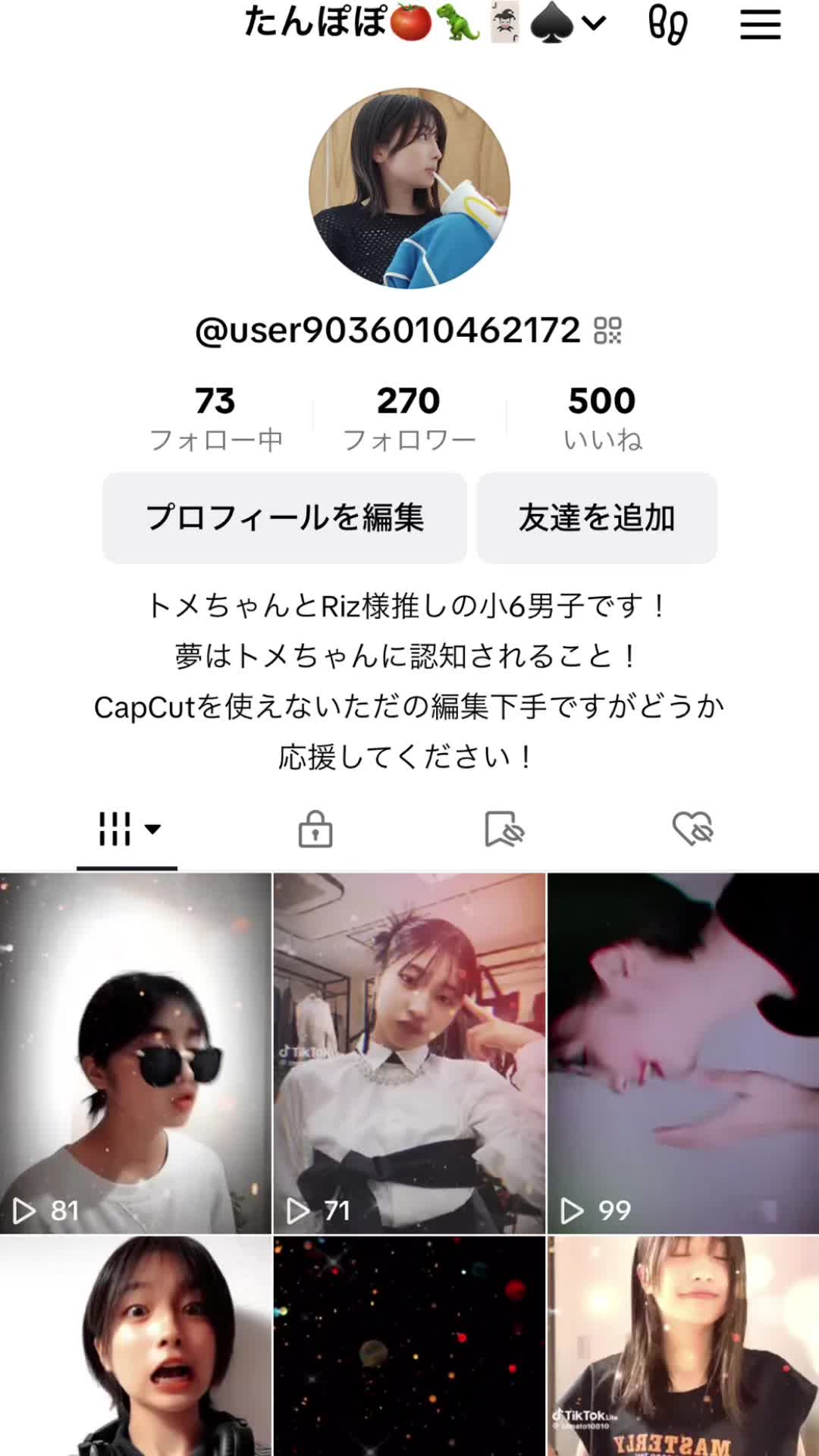Image resolution: width=819 pixels, height=1456 pixels.
Task: Open the footprints profile views icon
Action: pyautogui.click(x=668, y=25)
